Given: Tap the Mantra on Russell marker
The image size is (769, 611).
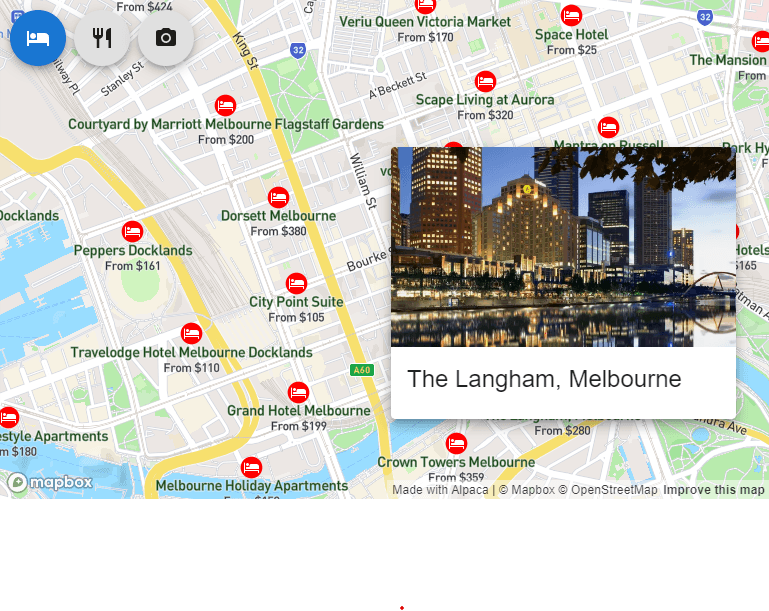Looking at the screenshot, I should coord(608,128).
